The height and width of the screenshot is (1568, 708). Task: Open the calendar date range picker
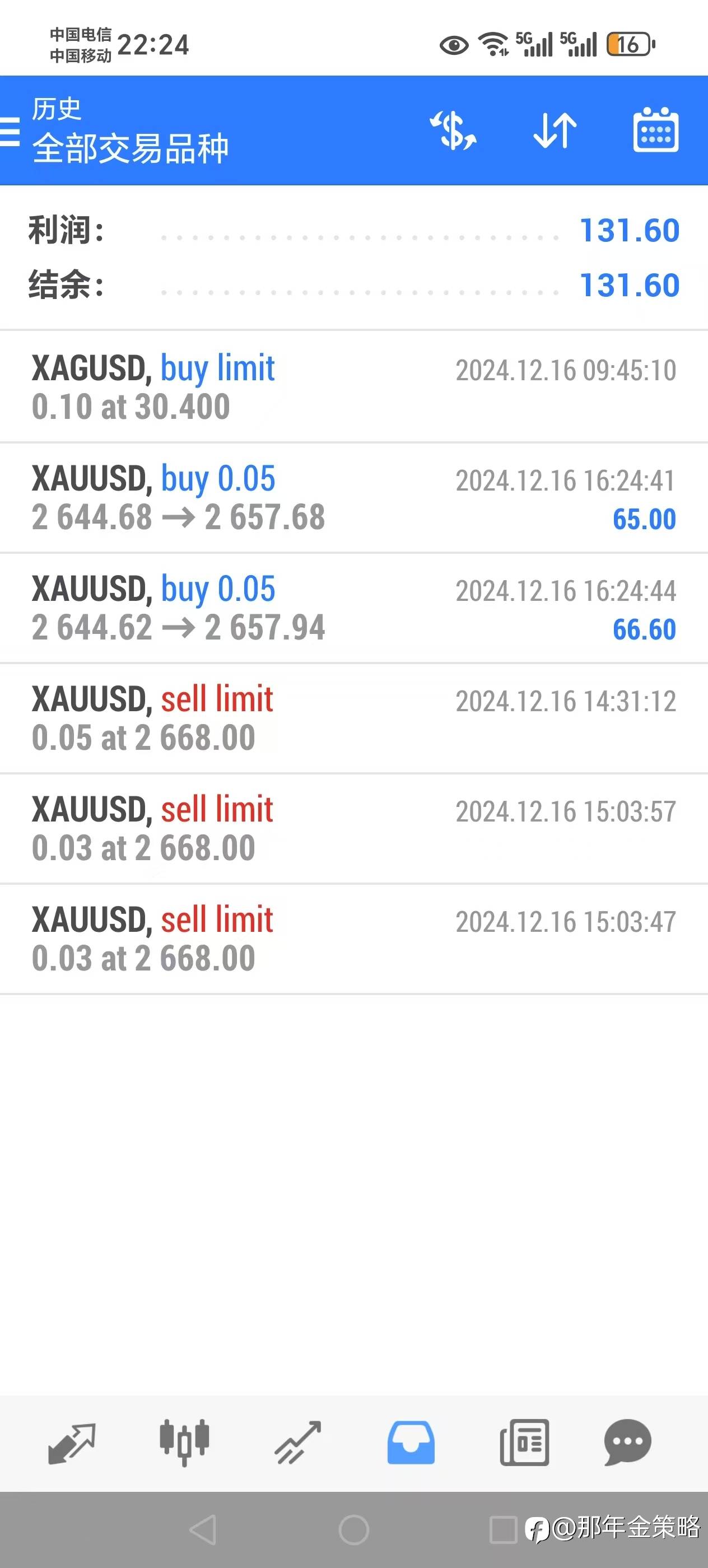656,130
